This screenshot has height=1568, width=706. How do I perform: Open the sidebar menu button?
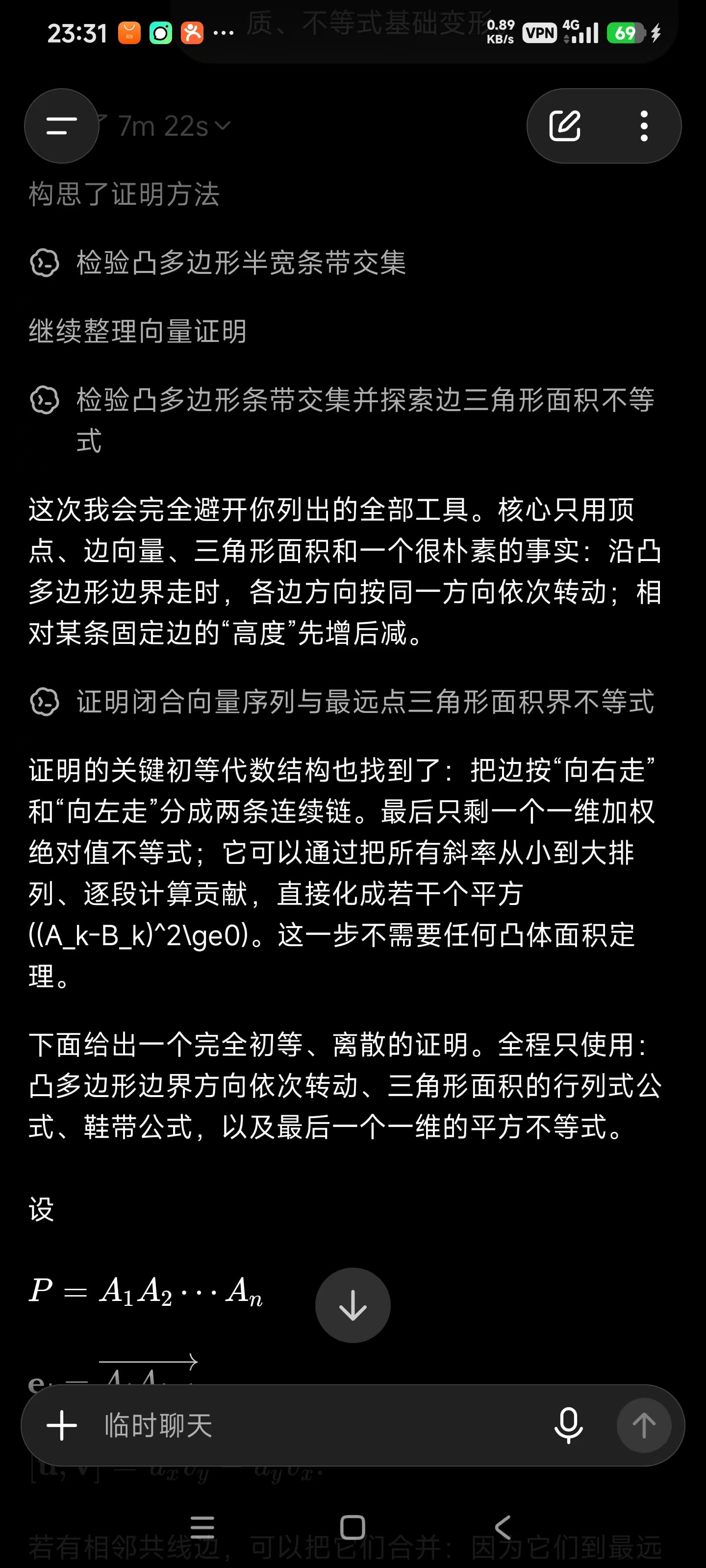pos(61,126)
